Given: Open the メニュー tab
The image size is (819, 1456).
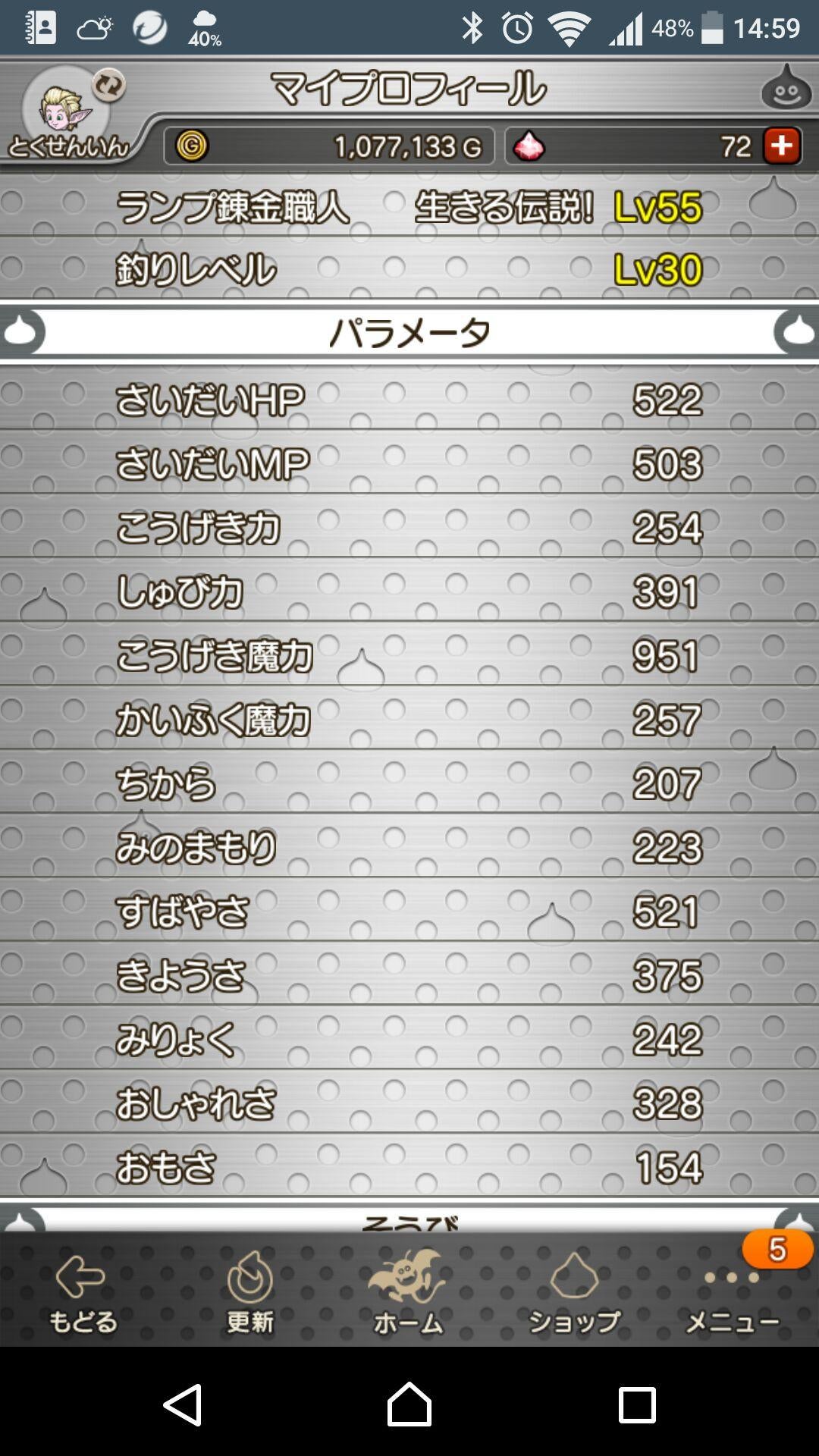Looking at the screenshot, I should pos(733,1293).
